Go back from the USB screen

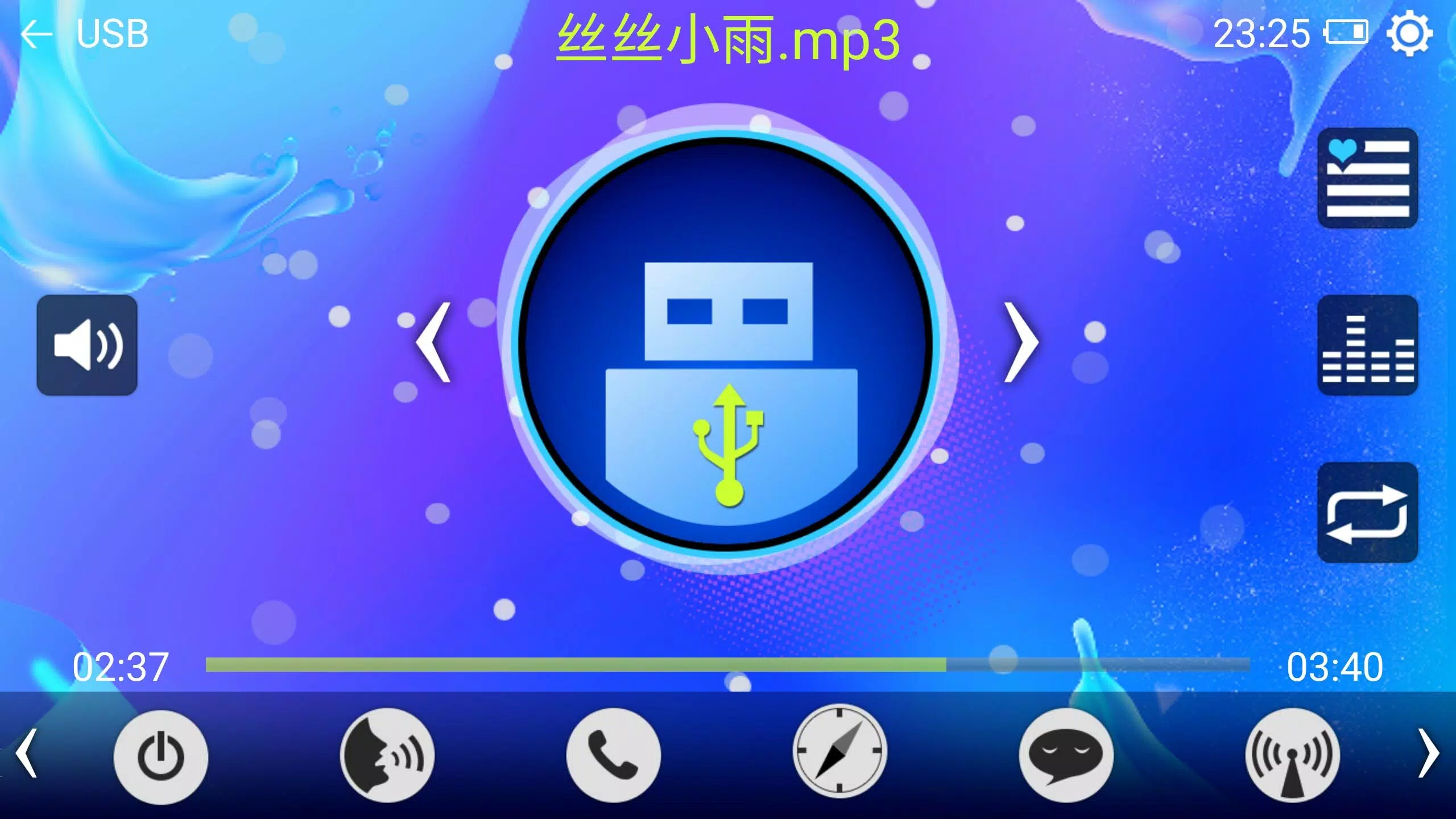click(36, 34)
